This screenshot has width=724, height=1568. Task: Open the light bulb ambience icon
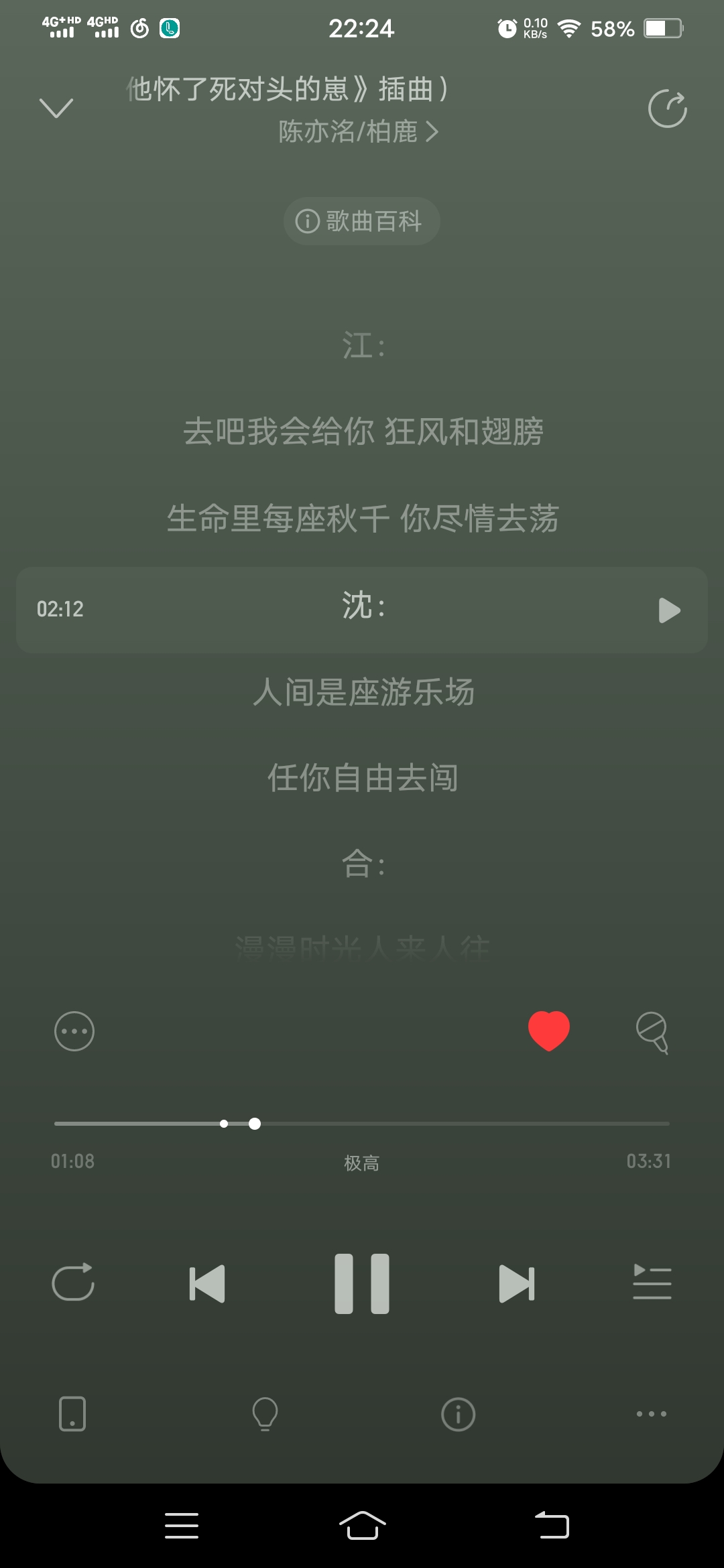click(264, 1414)
